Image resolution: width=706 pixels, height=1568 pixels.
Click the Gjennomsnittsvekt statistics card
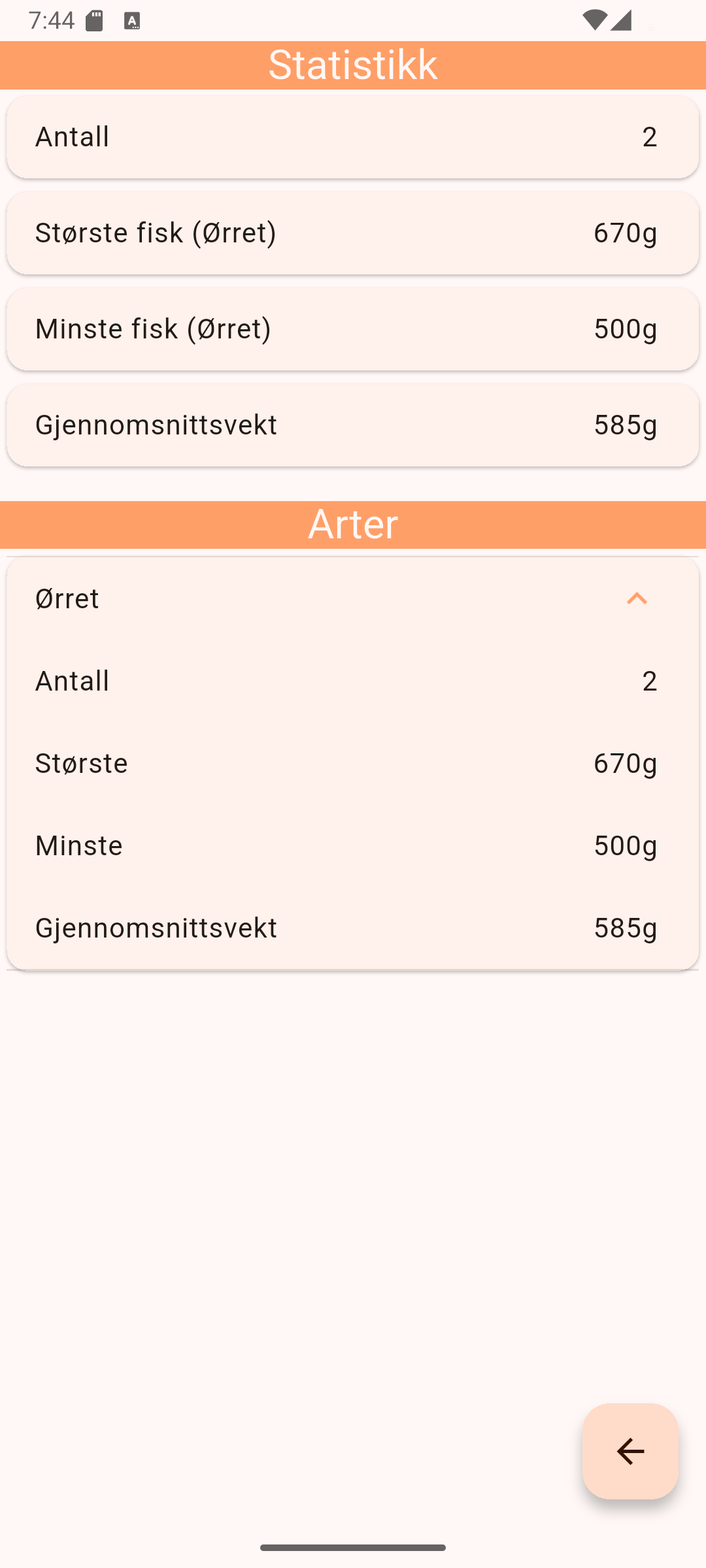tap(353, 425)
